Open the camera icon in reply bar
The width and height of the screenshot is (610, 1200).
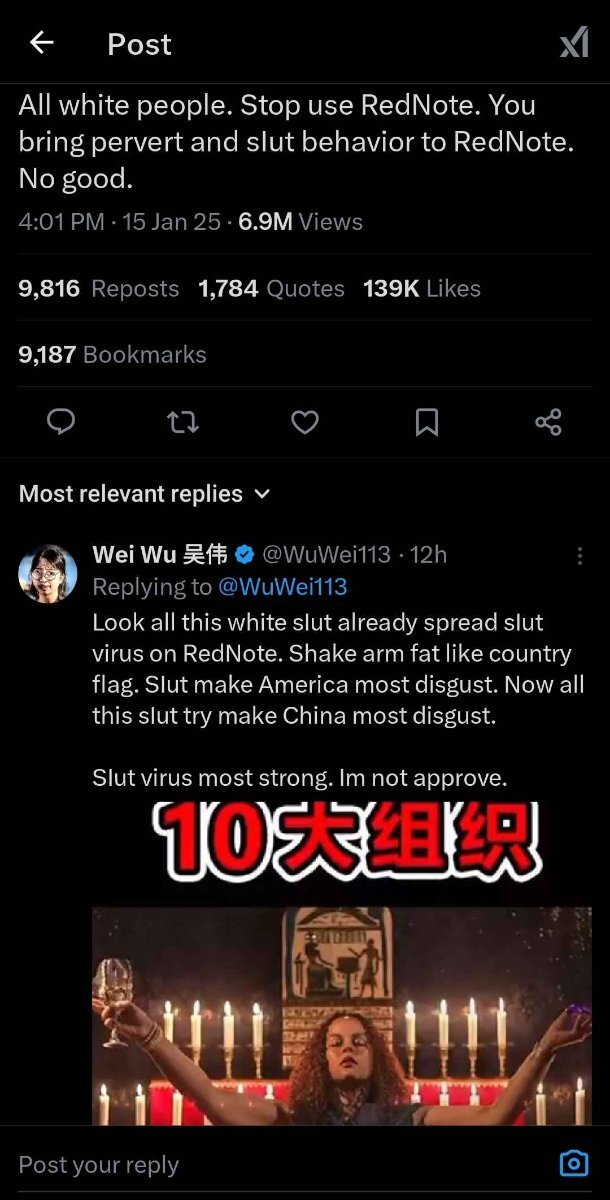coord(574,1164)
